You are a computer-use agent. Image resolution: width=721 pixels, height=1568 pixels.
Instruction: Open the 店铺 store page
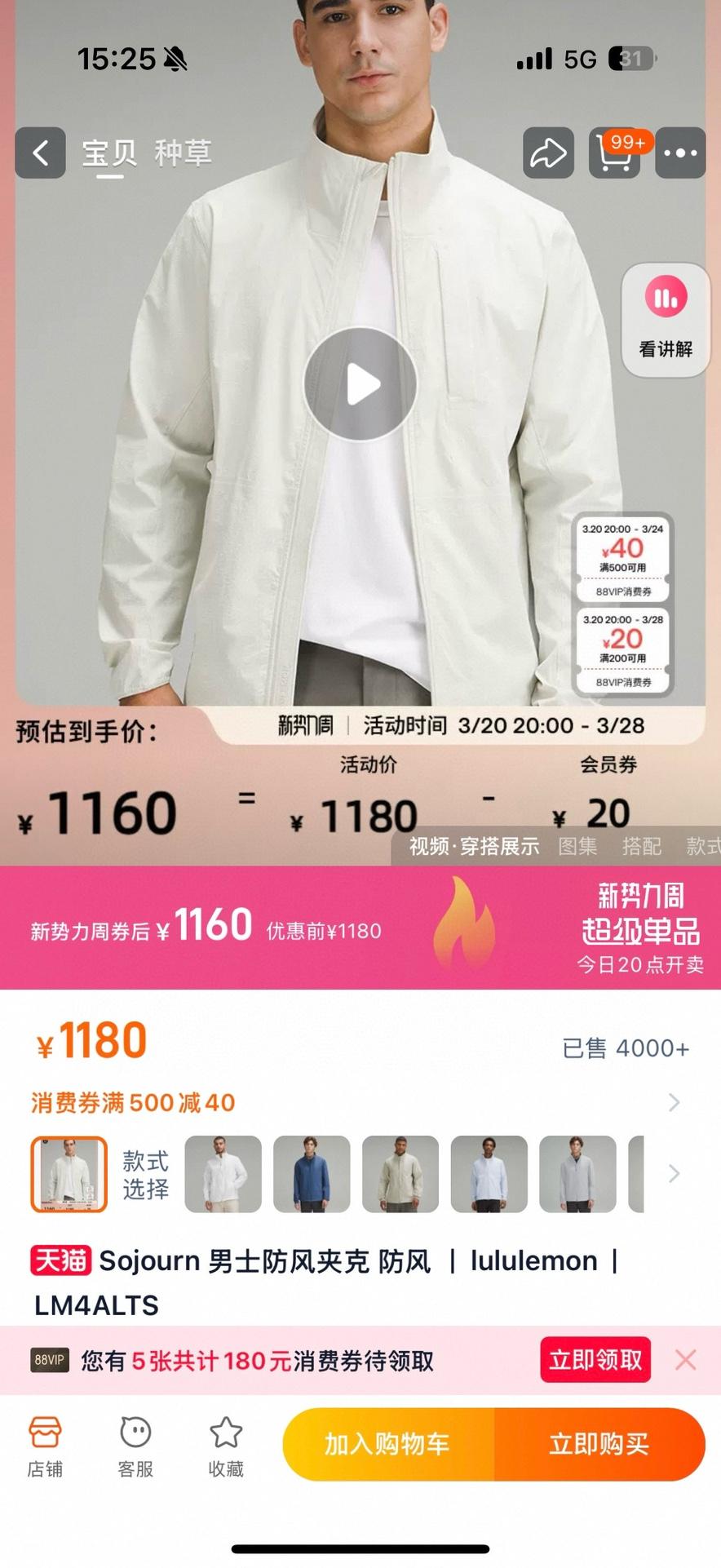(x=45, y=1446)
